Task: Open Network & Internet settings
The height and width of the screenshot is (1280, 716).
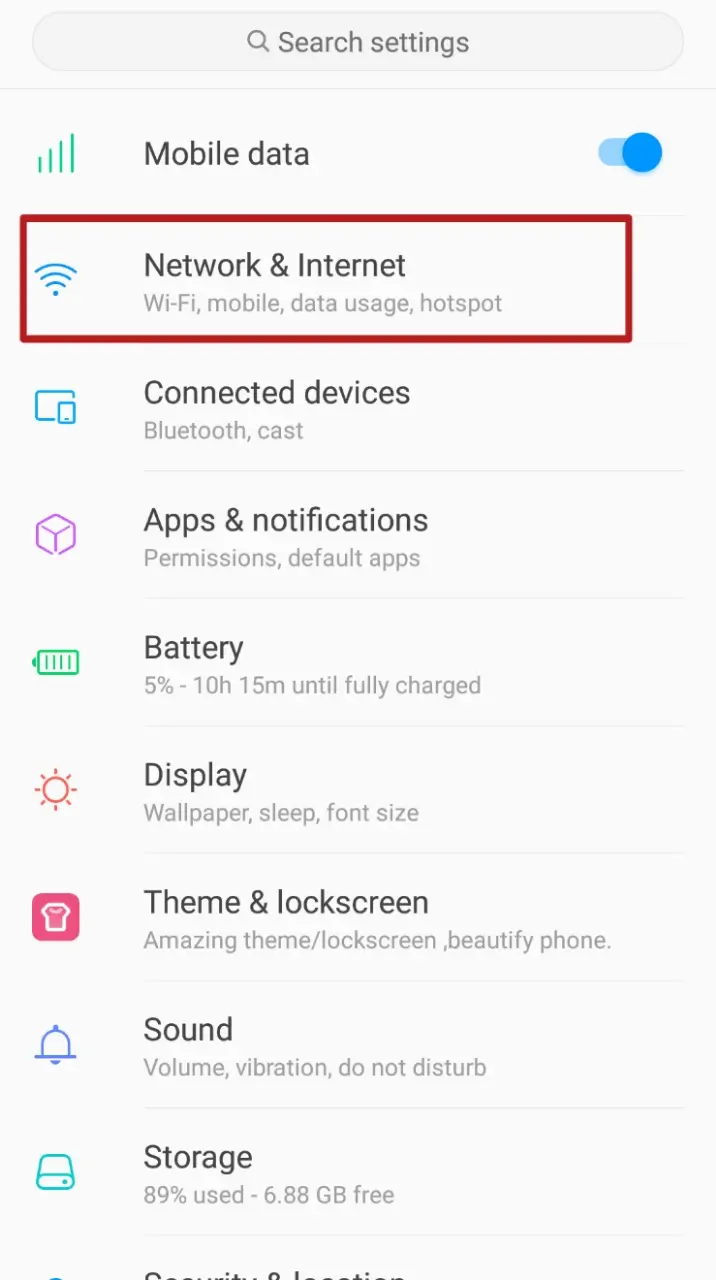Action: tap(358, 281)
